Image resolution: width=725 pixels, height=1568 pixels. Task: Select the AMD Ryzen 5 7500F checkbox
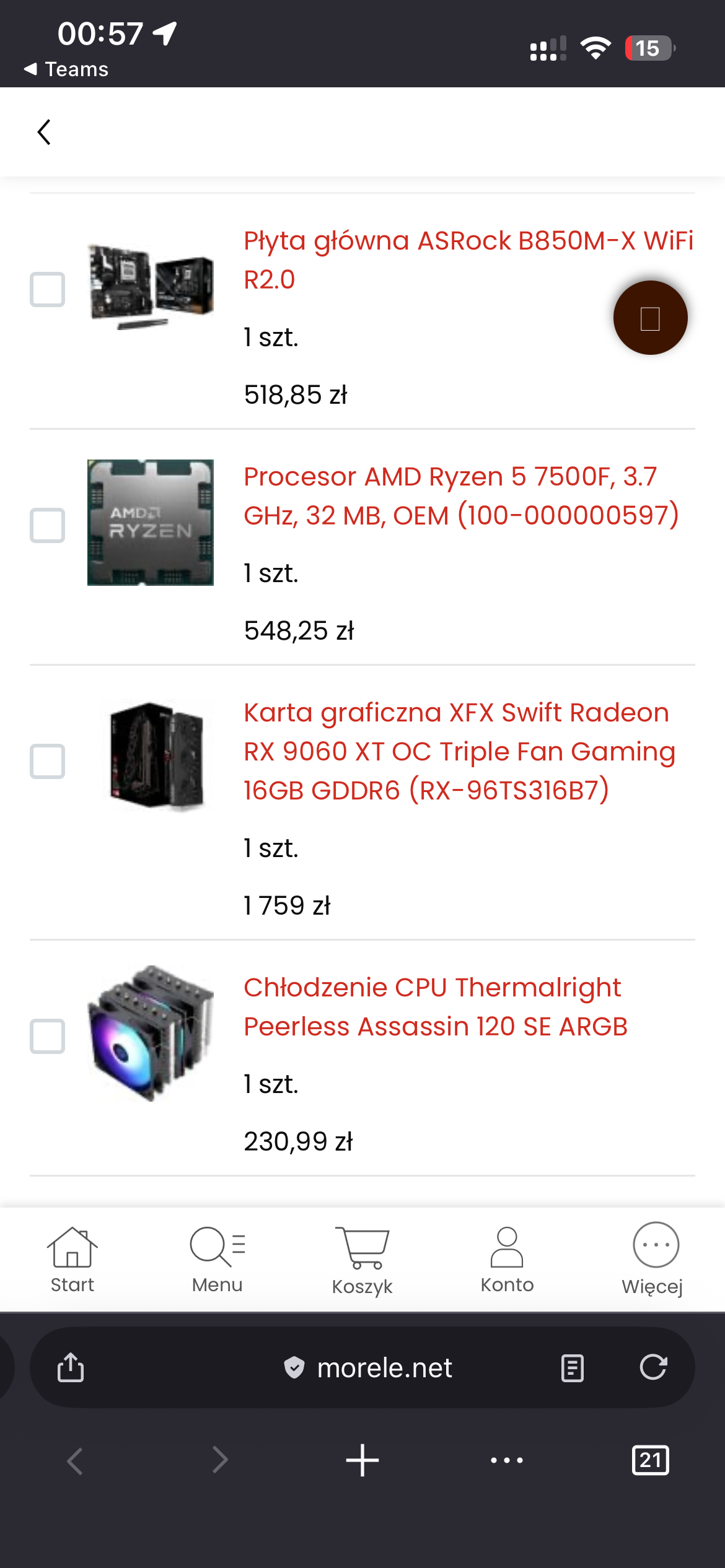pyautogui.click(x=48, y=525)
